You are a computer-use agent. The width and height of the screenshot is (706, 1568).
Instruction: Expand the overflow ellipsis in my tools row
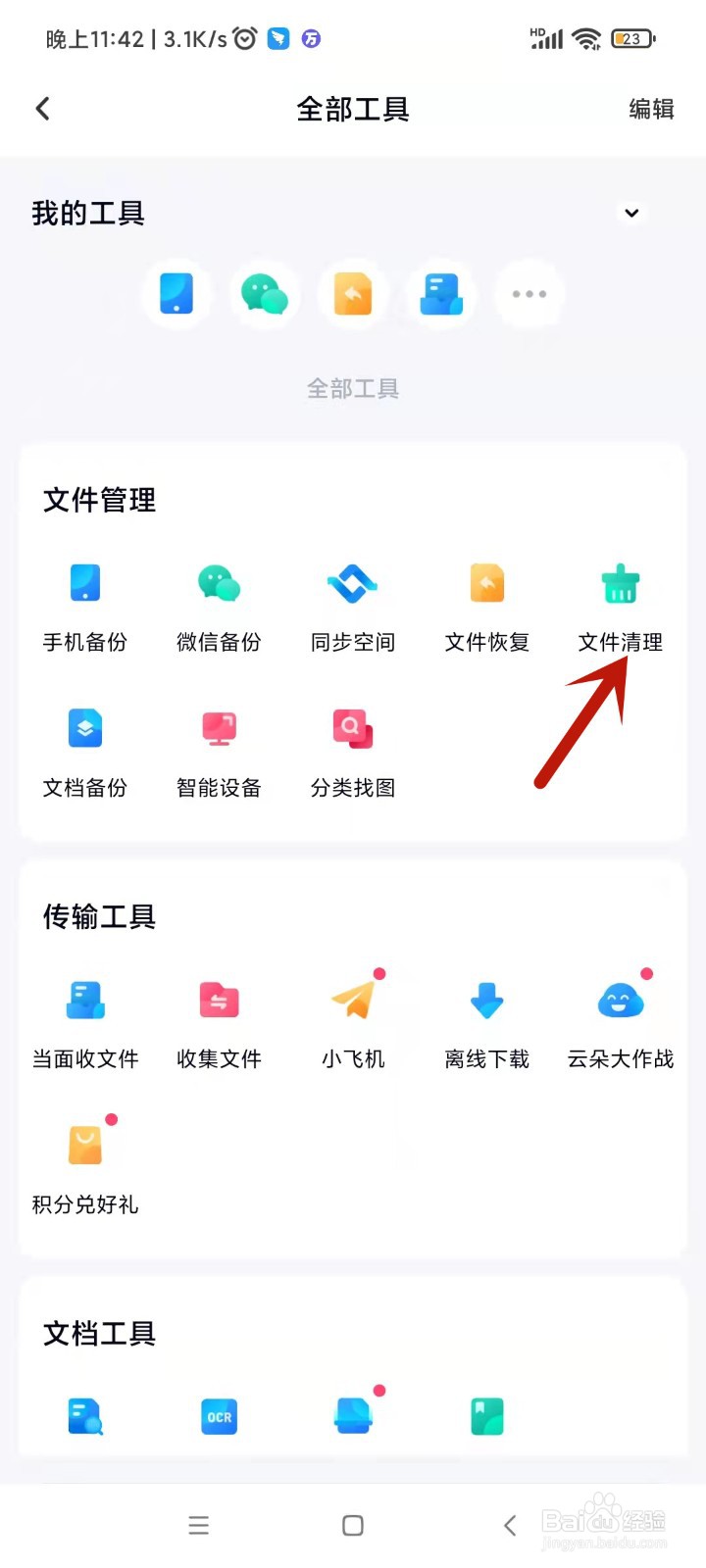(x=529, y=294)
